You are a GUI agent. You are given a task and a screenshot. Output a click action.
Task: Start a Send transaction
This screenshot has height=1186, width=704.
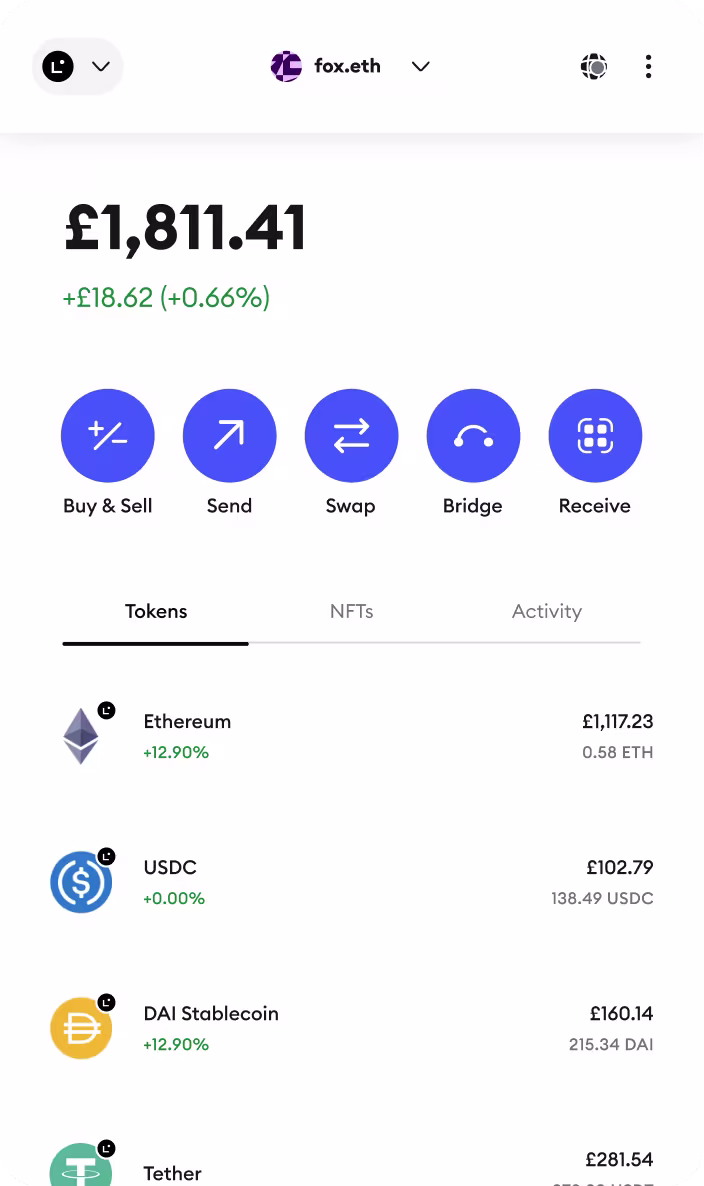(x=229, y=436)
